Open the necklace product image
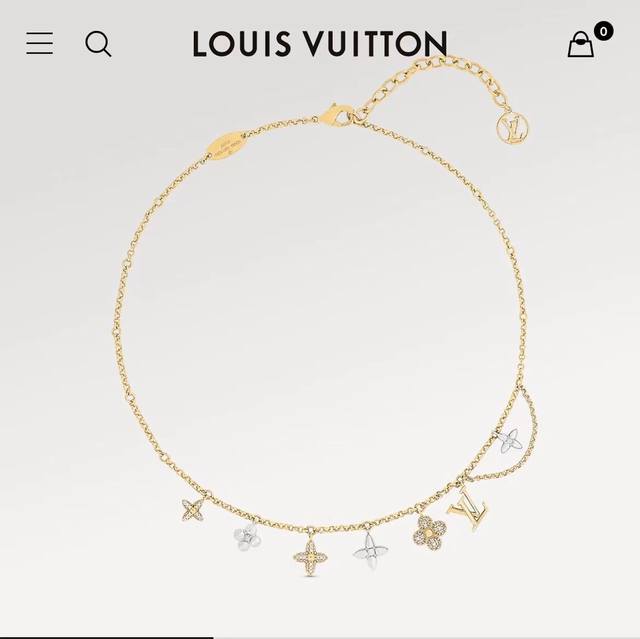The height and width of the screenshot is (639, 640). click(x=320, y=340)
